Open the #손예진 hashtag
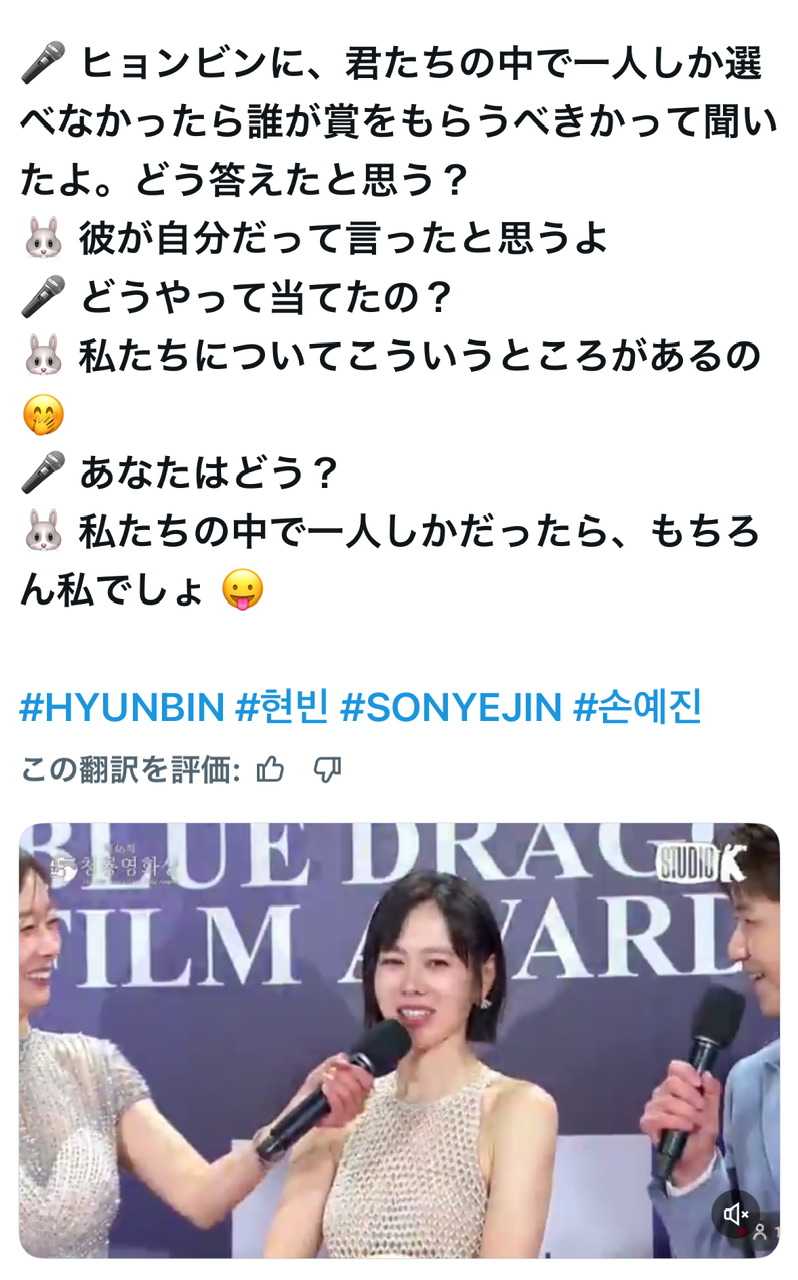 (x=637, y=707)
